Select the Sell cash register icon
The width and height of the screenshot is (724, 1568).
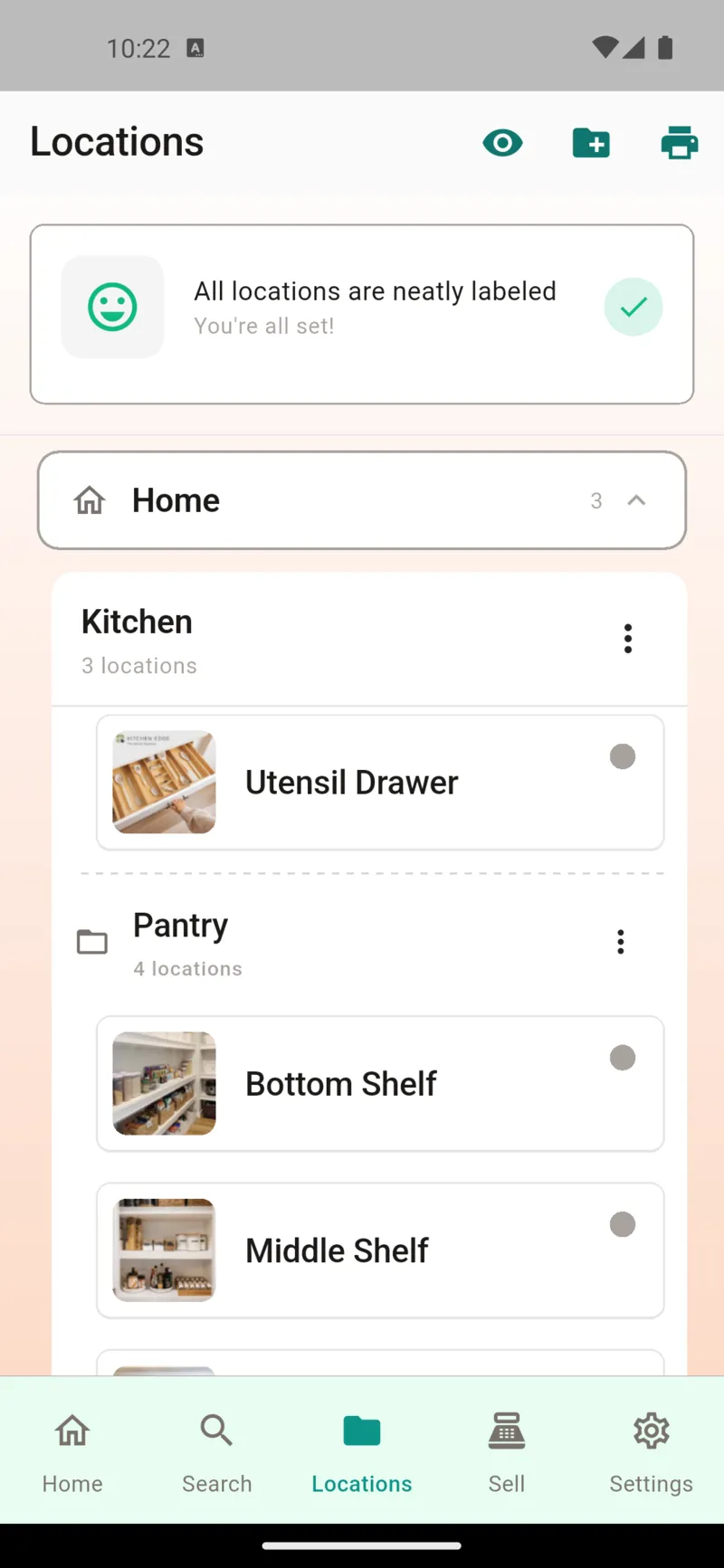point(506,1430)
